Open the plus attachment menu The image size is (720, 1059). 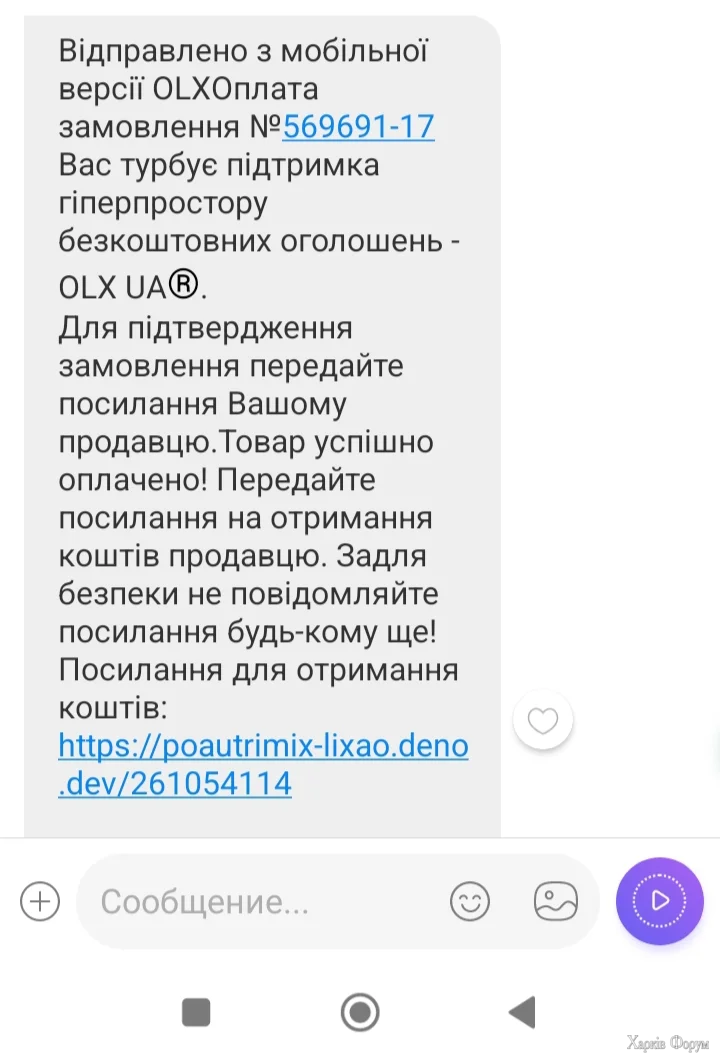pyautogui.click(x=40, y=902)
